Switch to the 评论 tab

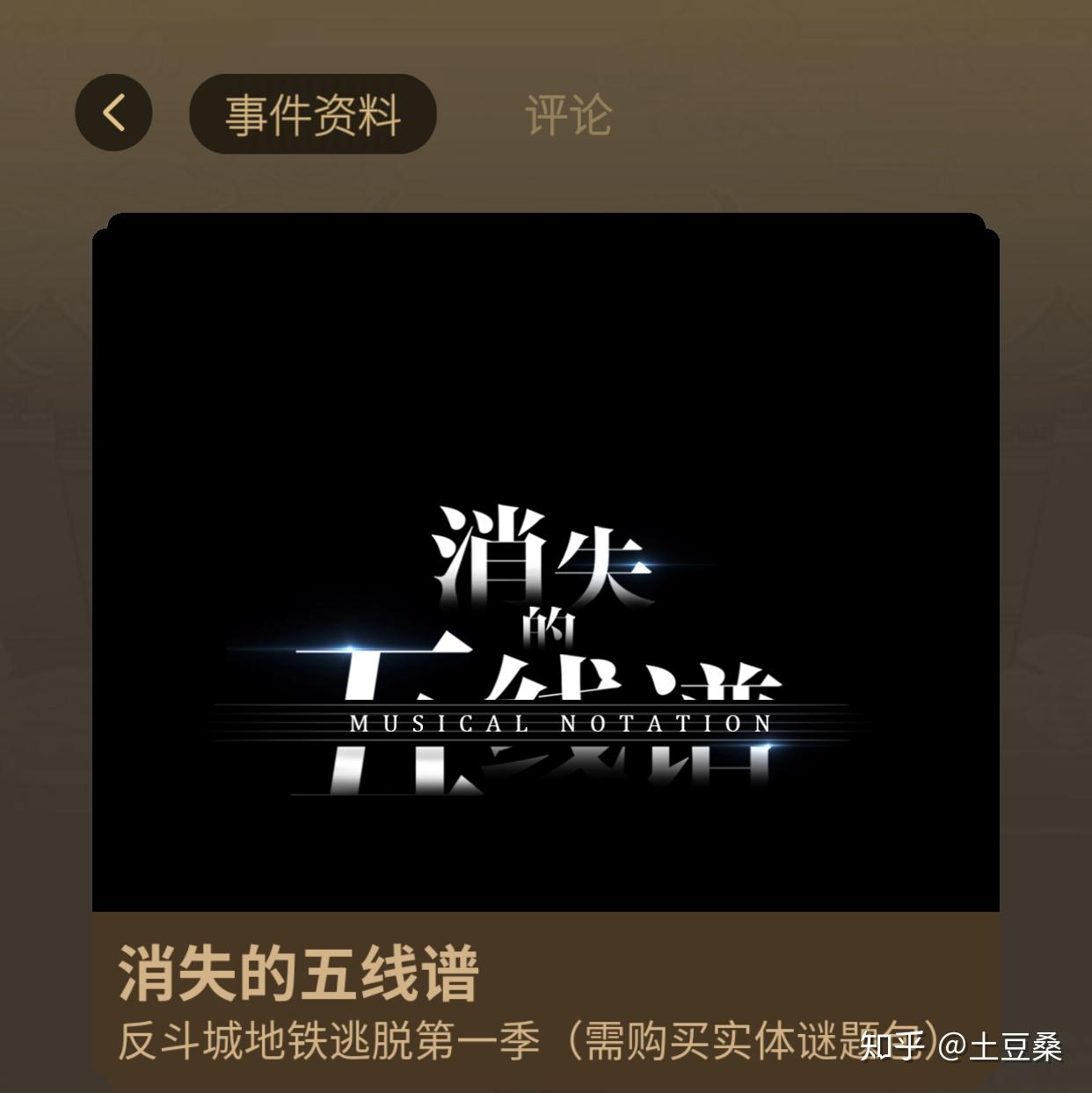[568, 115]
